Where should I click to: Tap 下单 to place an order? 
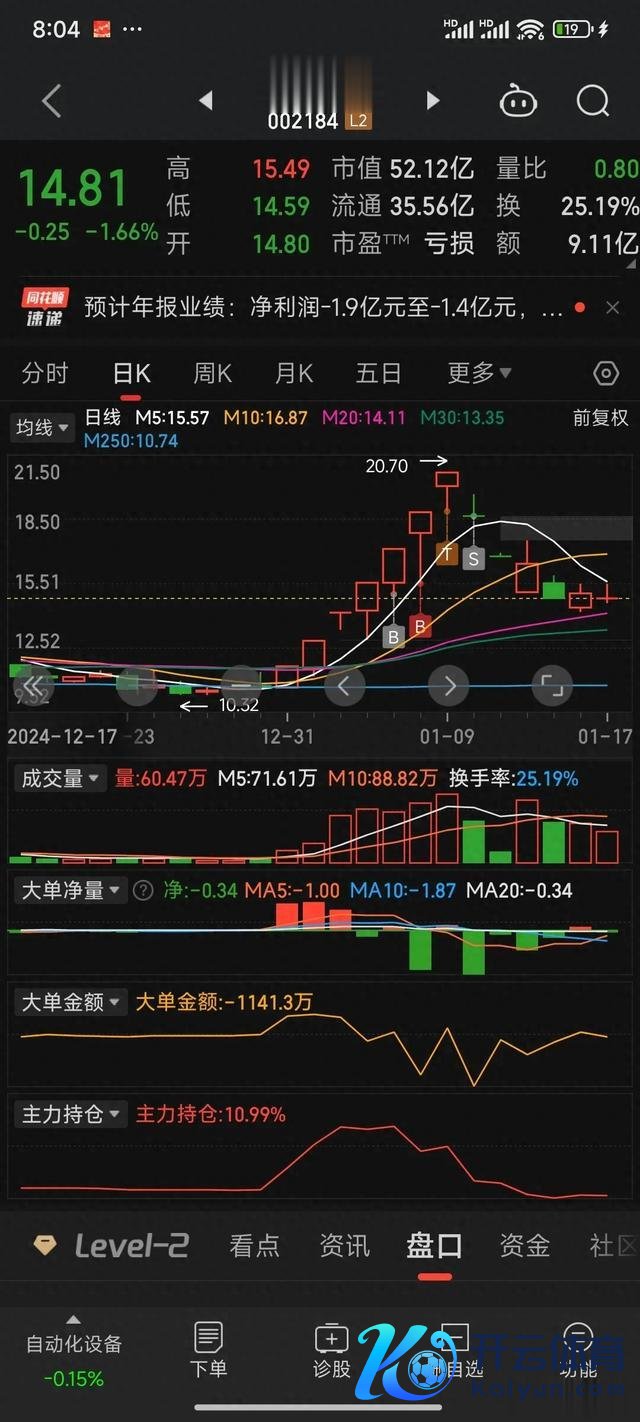(208, 1350)
